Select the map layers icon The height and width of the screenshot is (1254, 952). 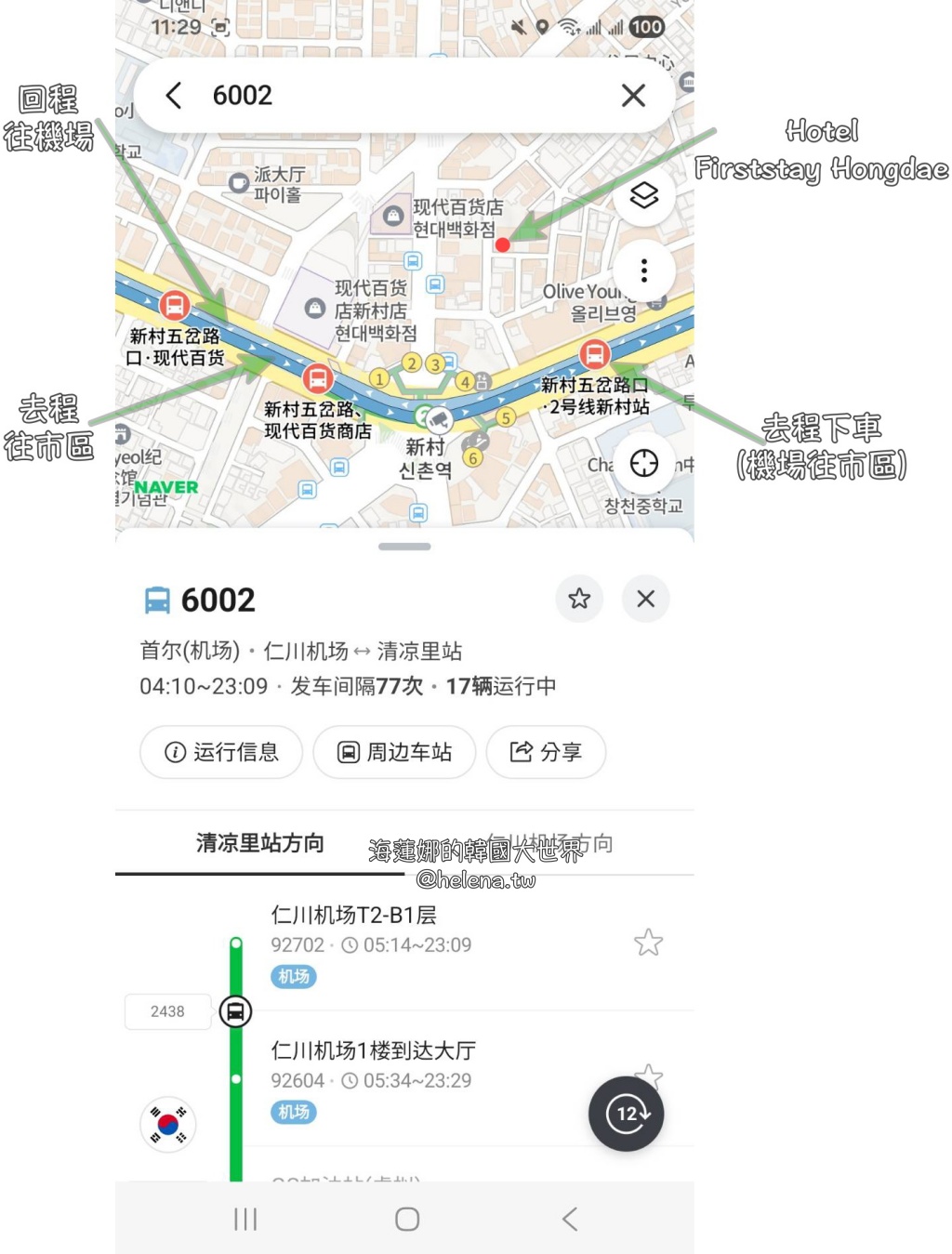click(645, 198)
